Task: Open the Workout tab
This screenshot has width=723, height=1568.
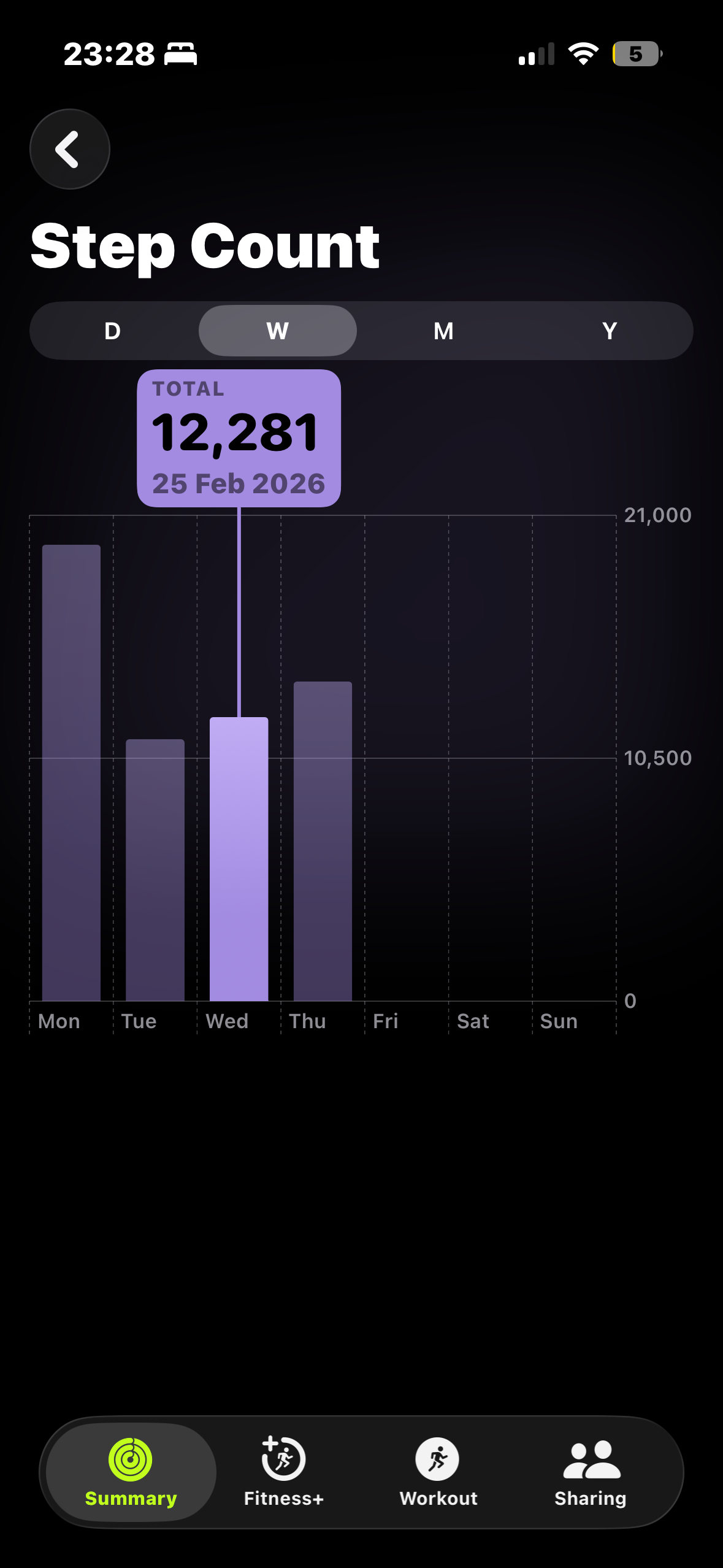Action: (438, 1471)
